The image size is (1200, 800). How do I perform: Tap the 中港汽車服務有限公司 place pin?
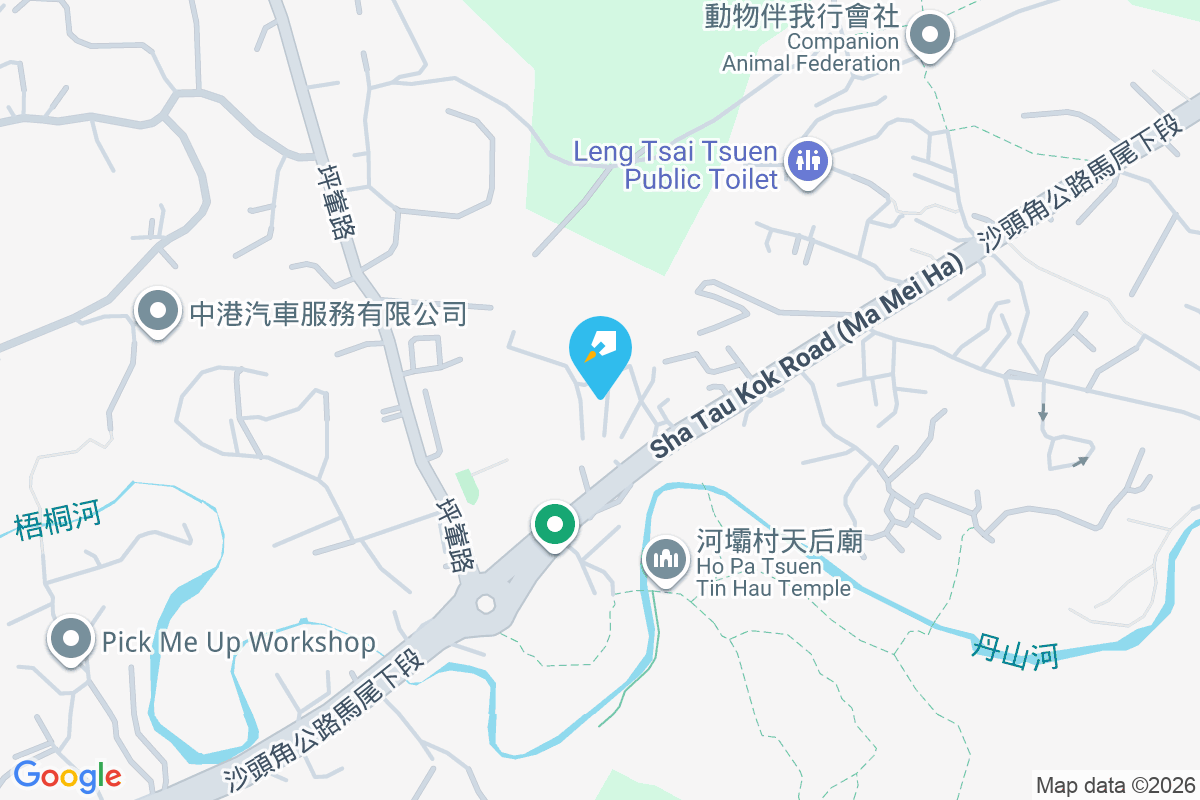158,312
